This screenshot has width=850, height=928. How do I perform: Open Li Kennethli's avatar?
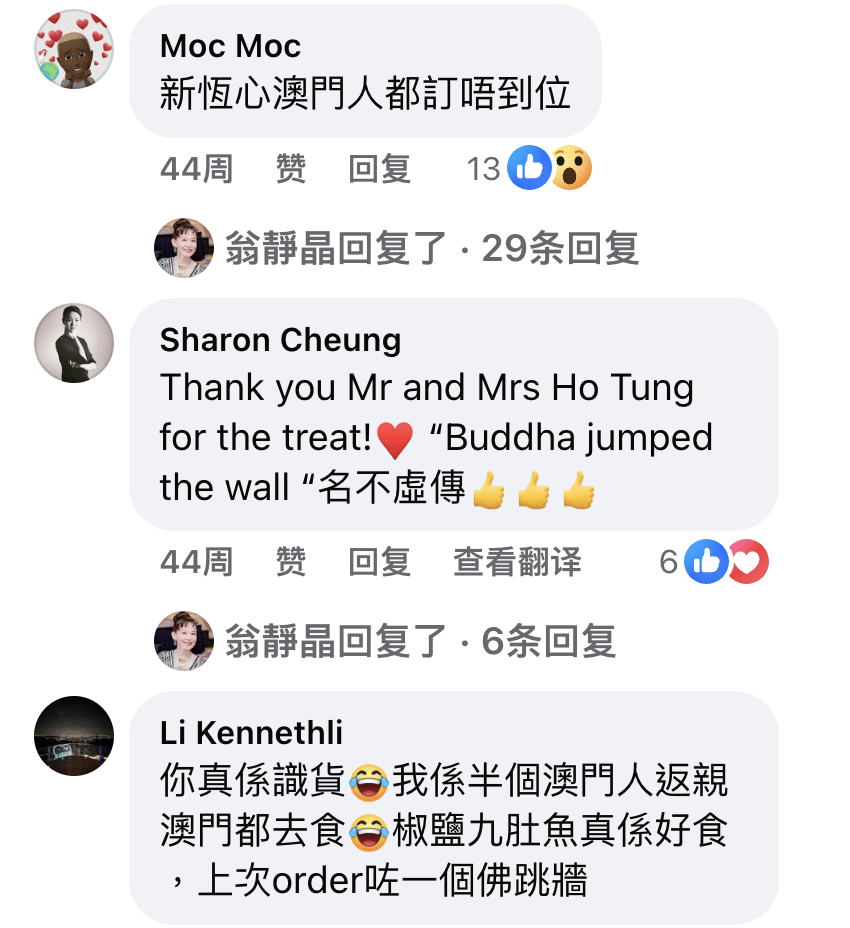click(74, 736)
